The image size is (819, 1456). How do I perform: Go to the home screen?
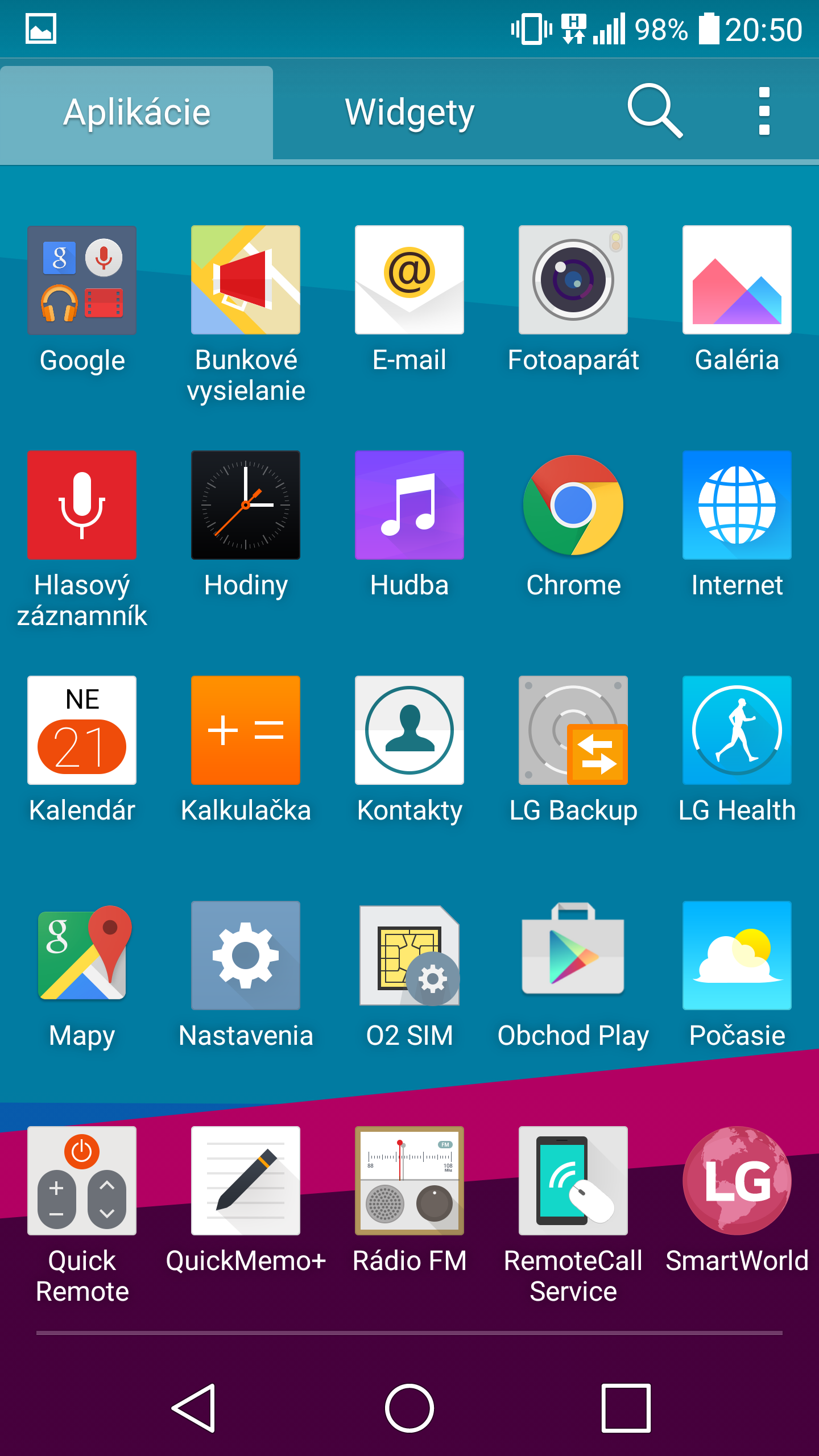409,1408
